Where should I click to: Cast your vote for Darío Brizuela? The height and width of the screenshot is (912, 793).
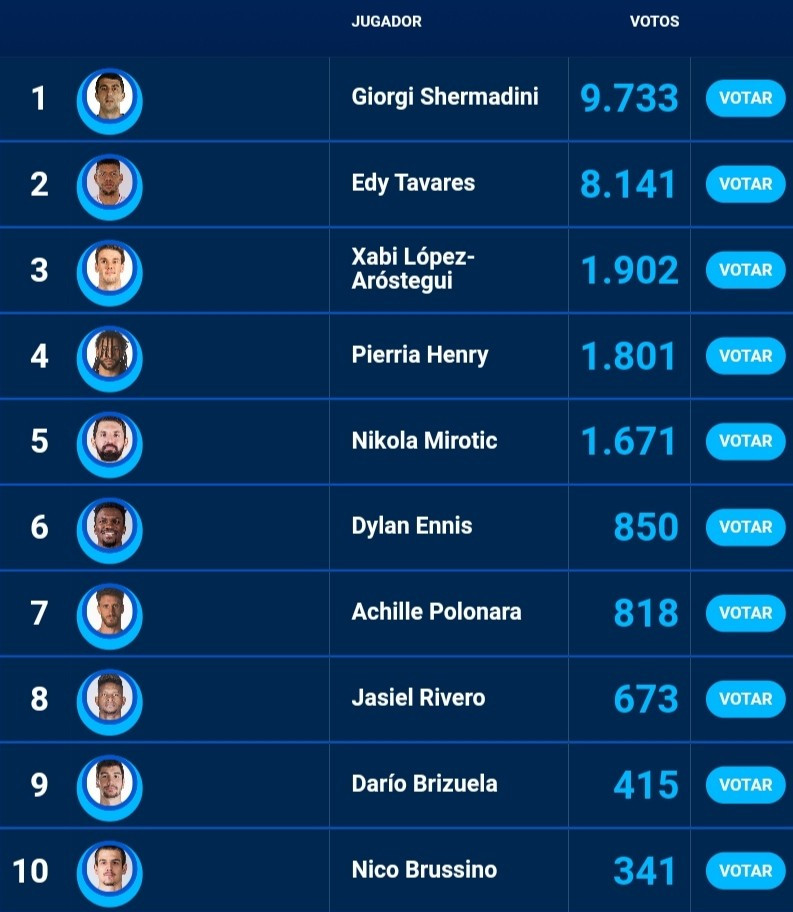coord(745,785)
